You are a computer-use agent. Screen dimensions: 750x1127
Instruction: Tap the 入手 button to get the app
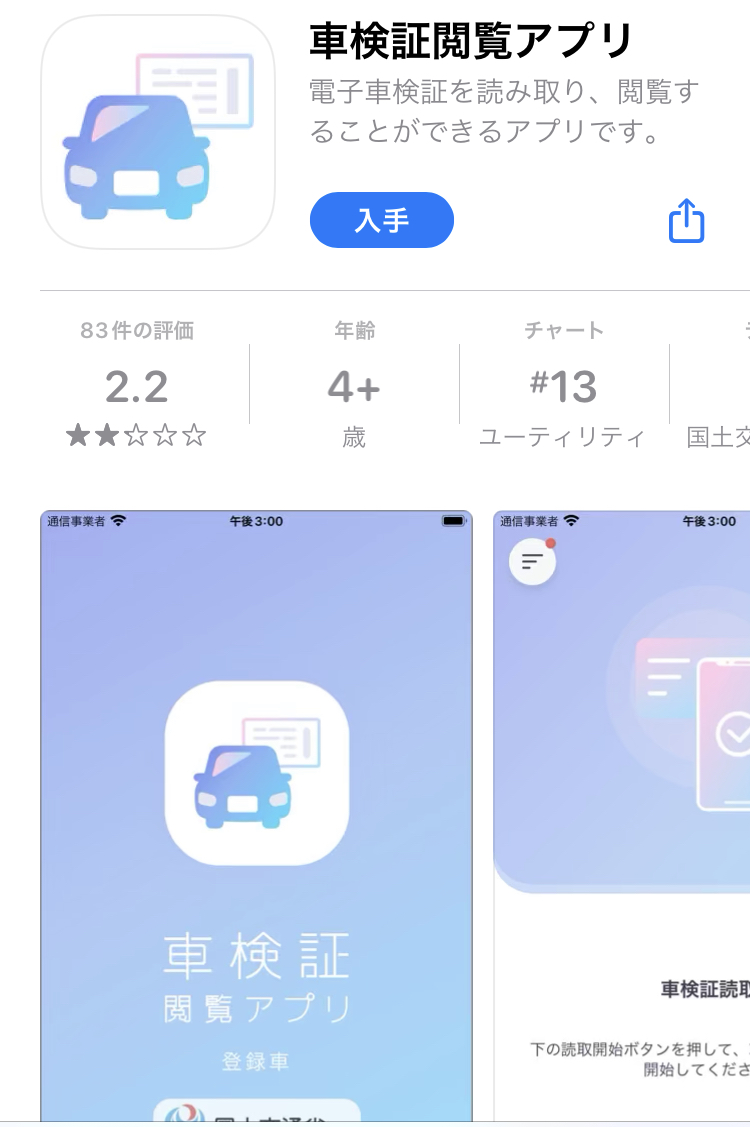[x=381, y=220]
